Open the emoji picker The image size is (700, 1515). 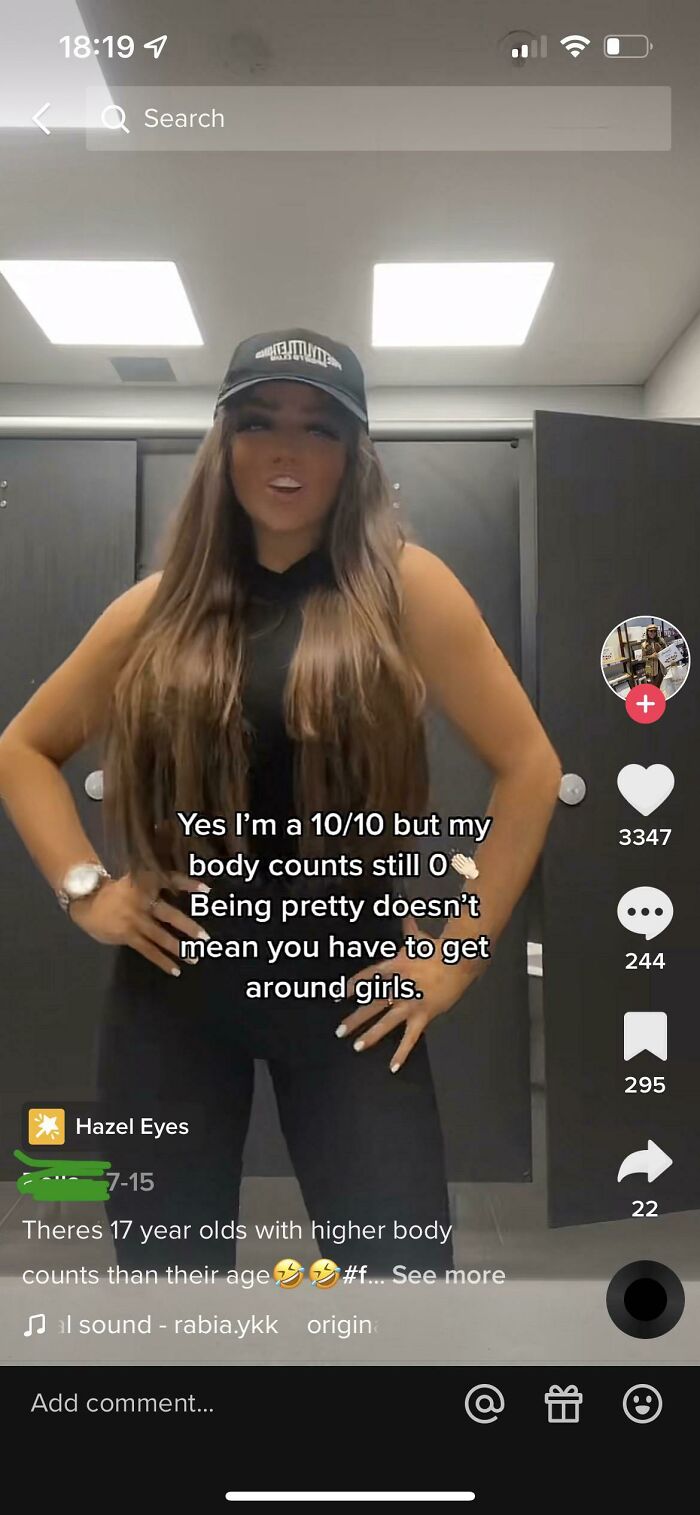click(x=642, y=1403)
